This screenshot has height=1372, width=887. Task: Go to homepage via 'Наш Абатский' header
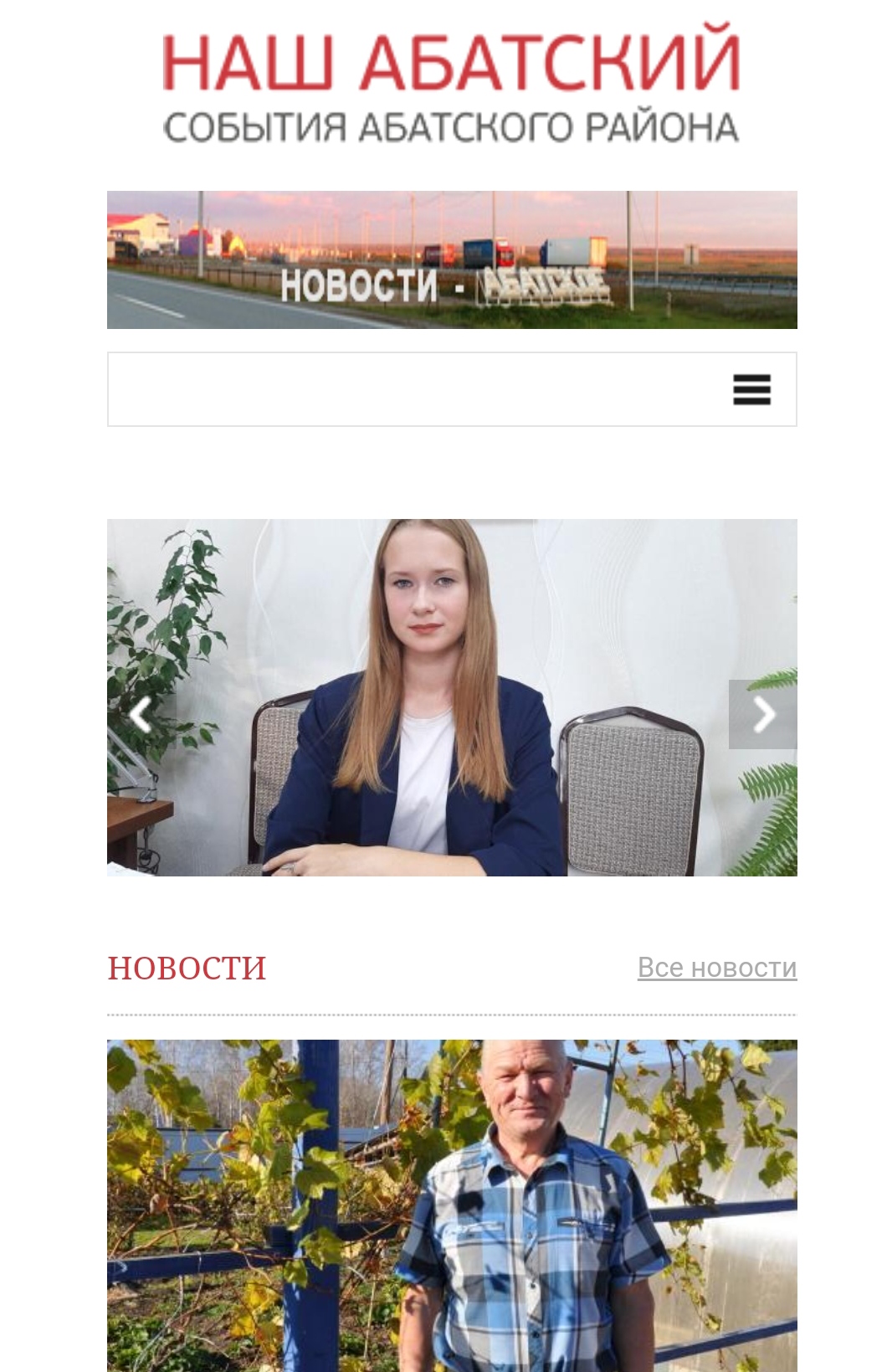pyautogui.click(x=452, y=85)
